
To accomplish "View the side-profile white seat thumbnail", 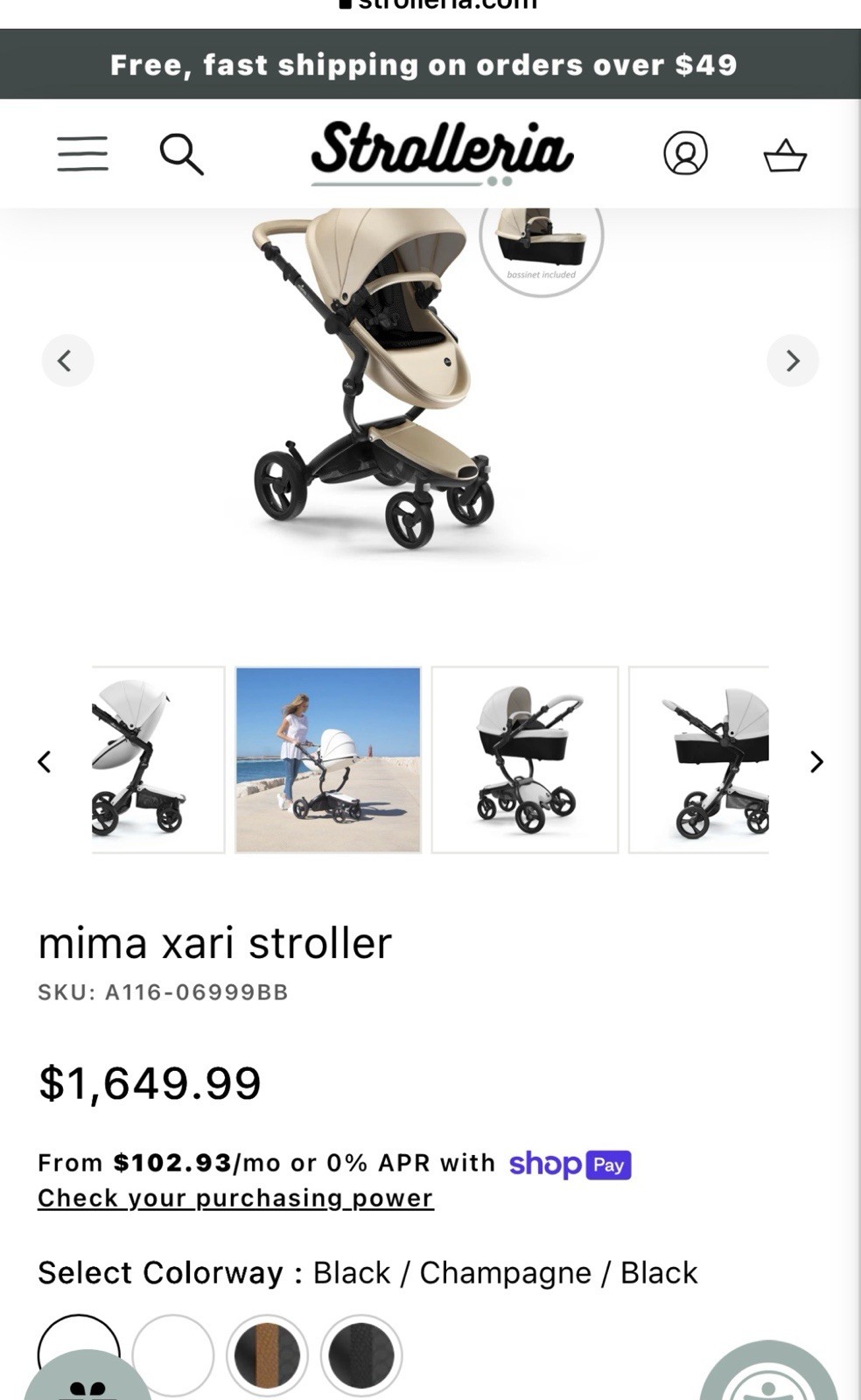I will point(156,759).
